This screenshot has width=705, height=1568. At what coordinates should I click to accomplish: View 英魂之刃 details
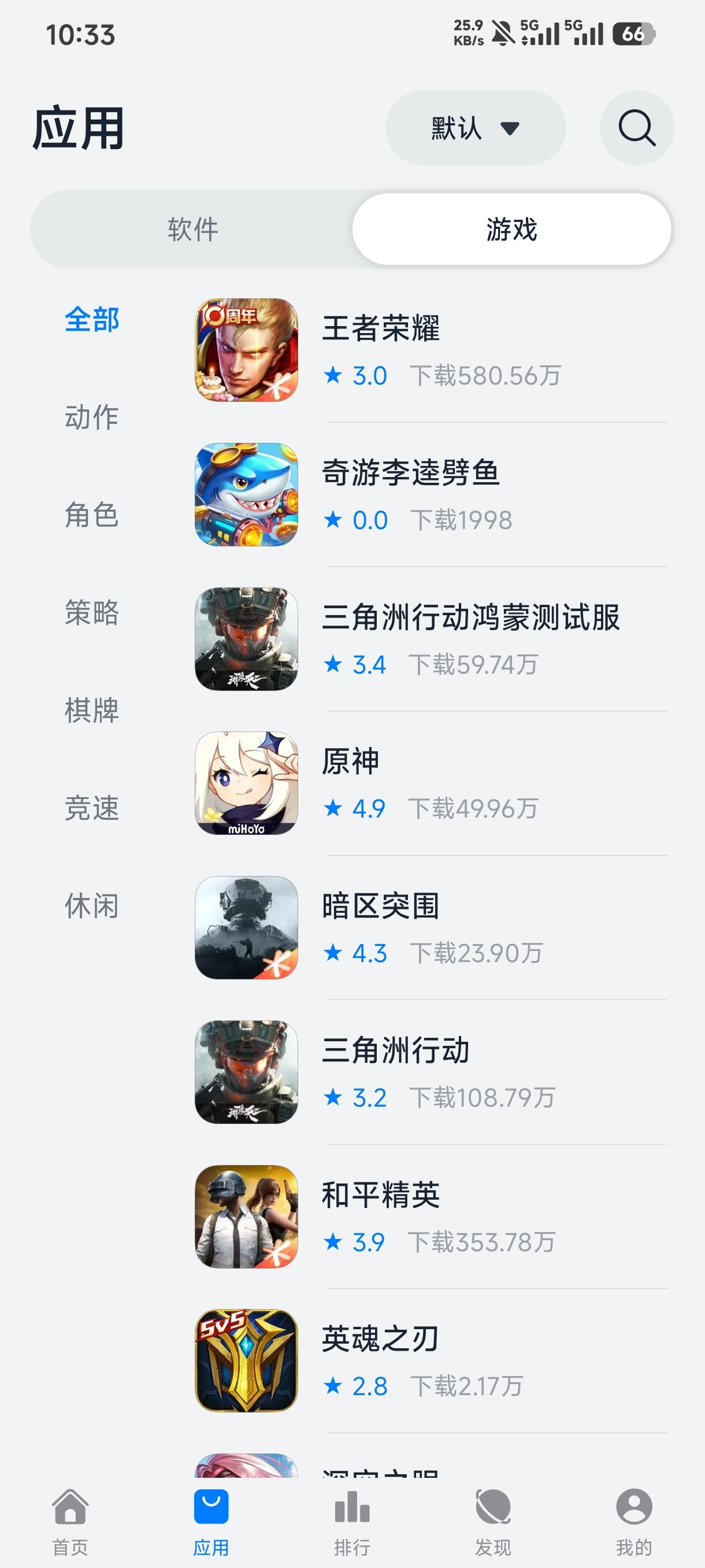429,1361
